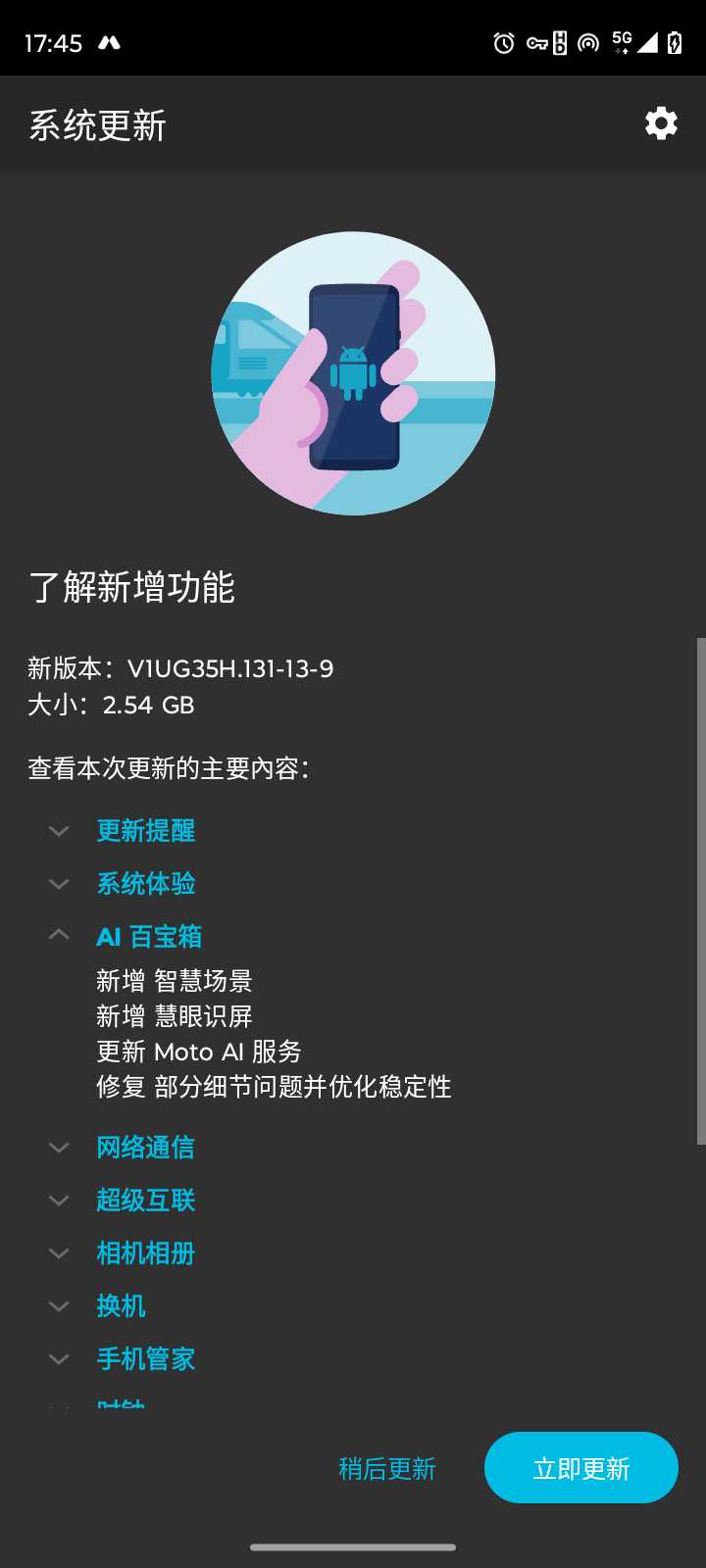Image resolution: width=706 pixels, height=1568 pixels.
Task: Expand the 网络通信 section
Action: (145, 1148)
